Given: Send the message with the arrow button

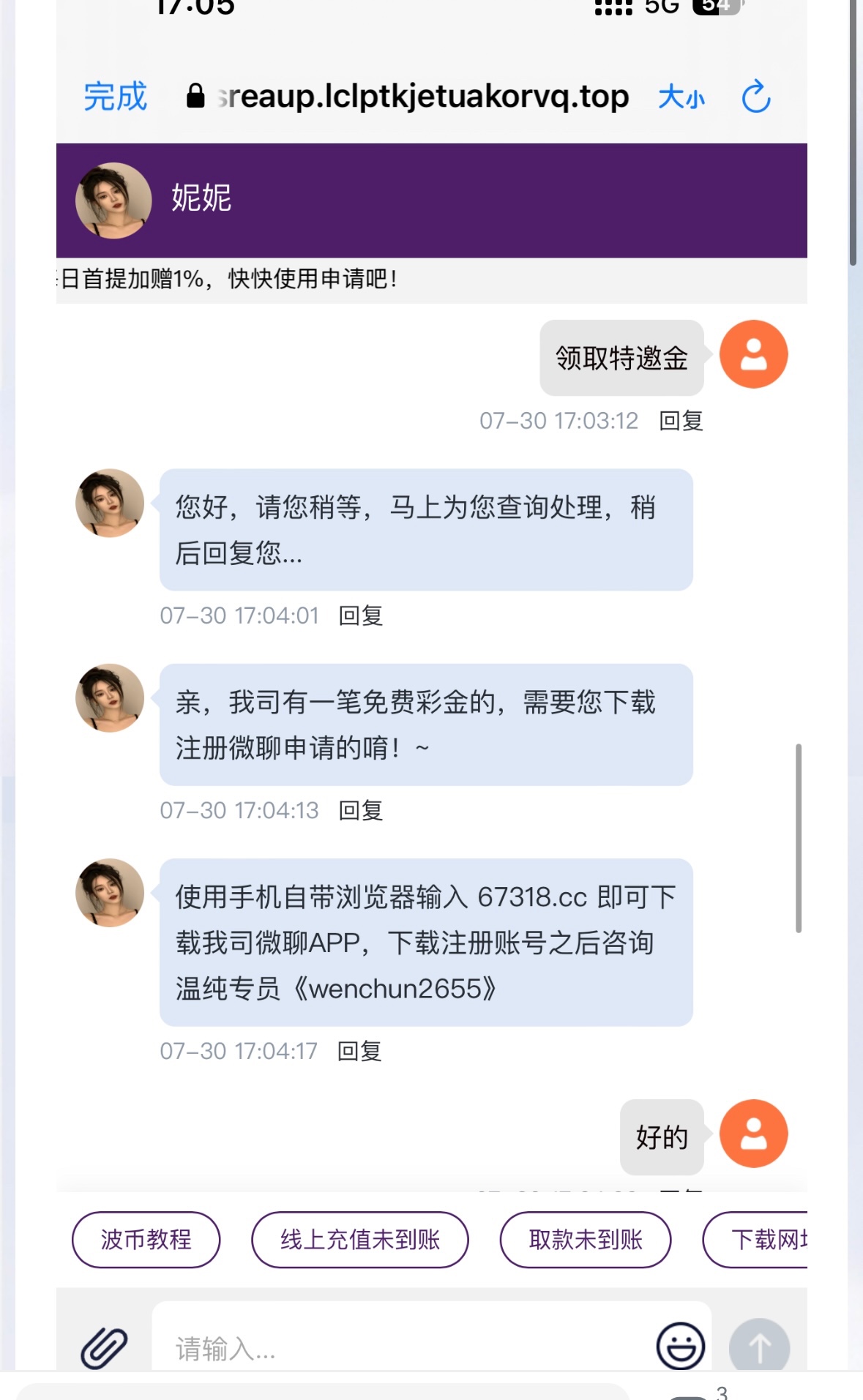Looking at the screenshot, I should coord(760,1345).
